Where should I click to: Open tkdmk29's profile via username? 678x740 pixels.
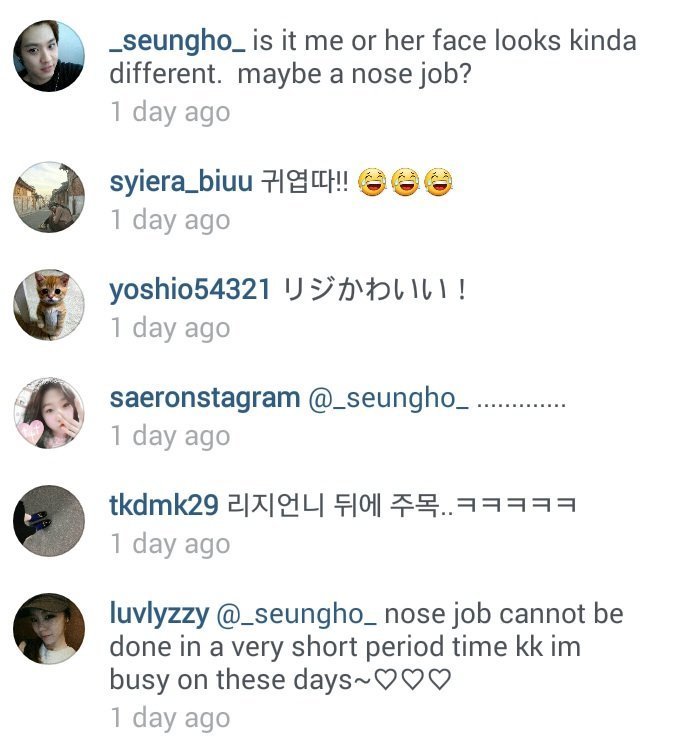[x=163, y=506]
